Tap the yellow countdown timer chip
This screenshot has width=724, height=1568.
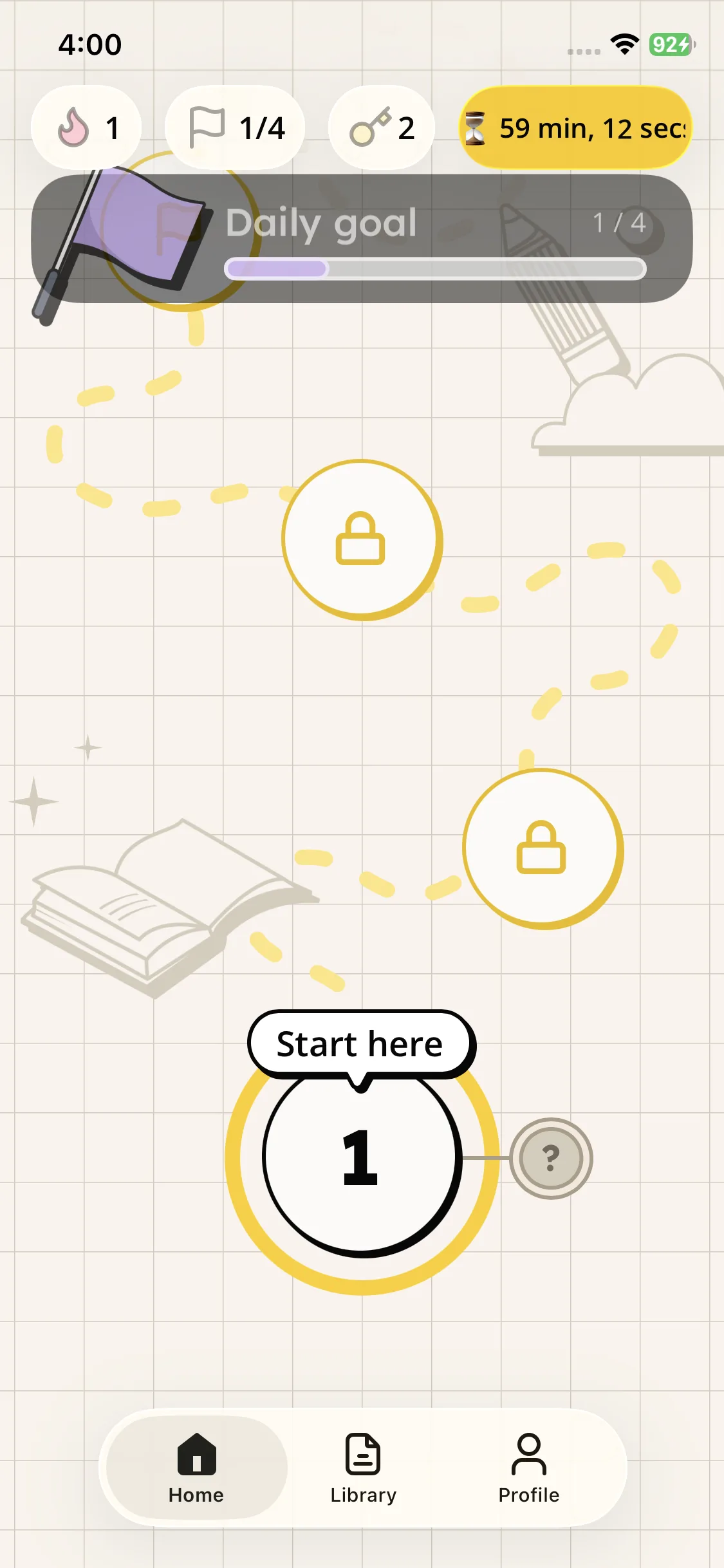point(575,127)
